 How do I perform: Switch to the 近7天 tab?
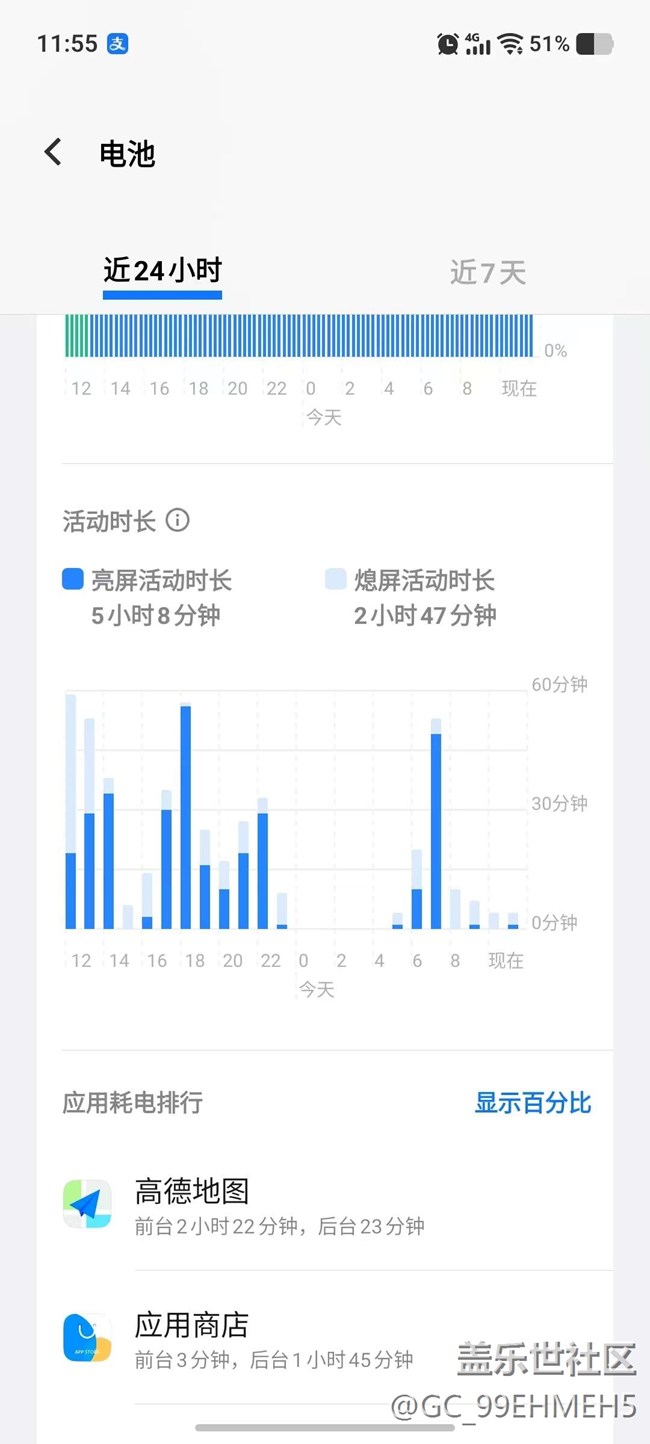click(x=487, y=272)
